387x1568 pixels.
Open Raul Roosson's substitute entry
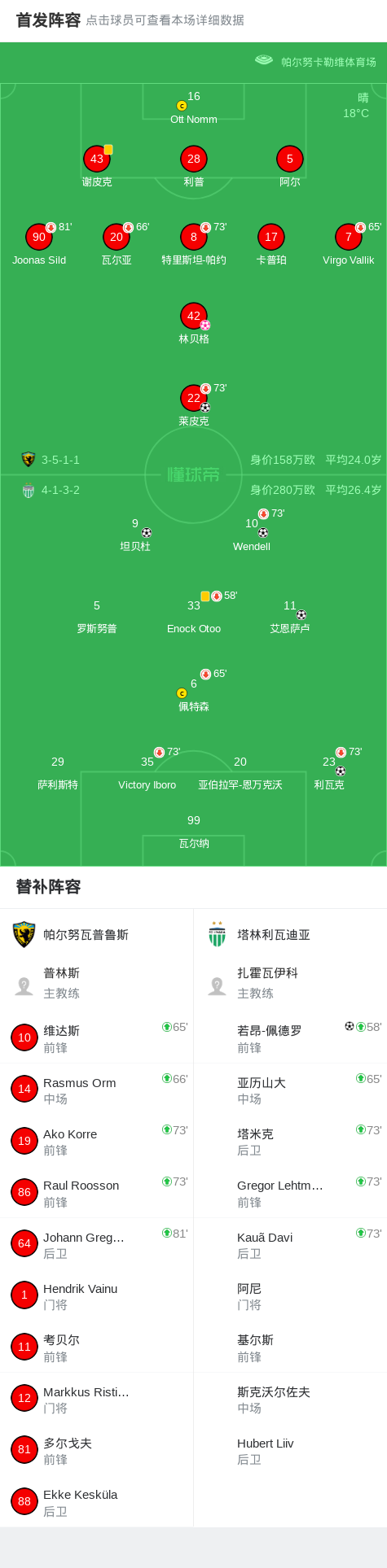[x=97, y=1193]
